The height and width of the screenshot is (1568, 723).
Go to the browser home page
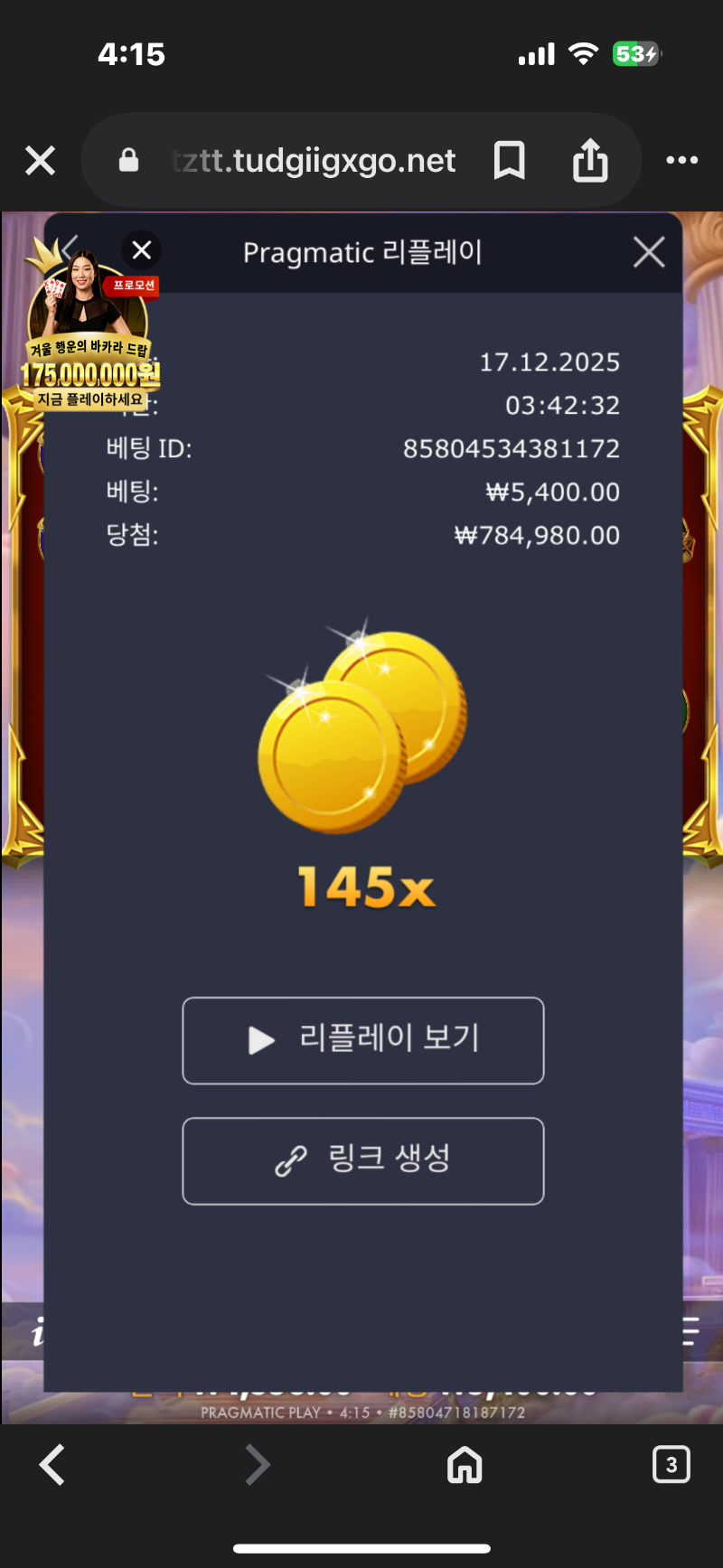point(465,1465)
